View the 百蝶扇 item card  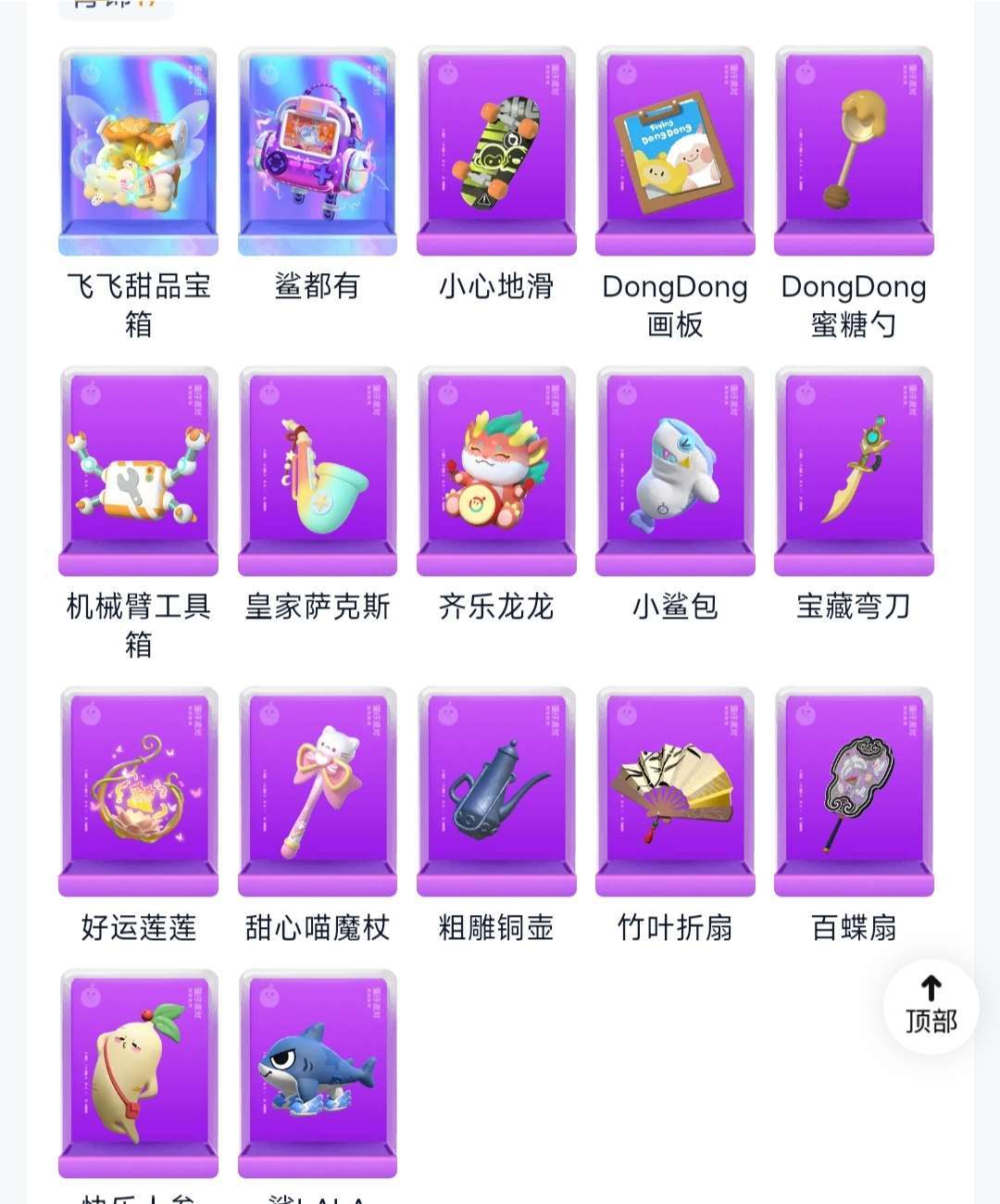pos(854,793)
